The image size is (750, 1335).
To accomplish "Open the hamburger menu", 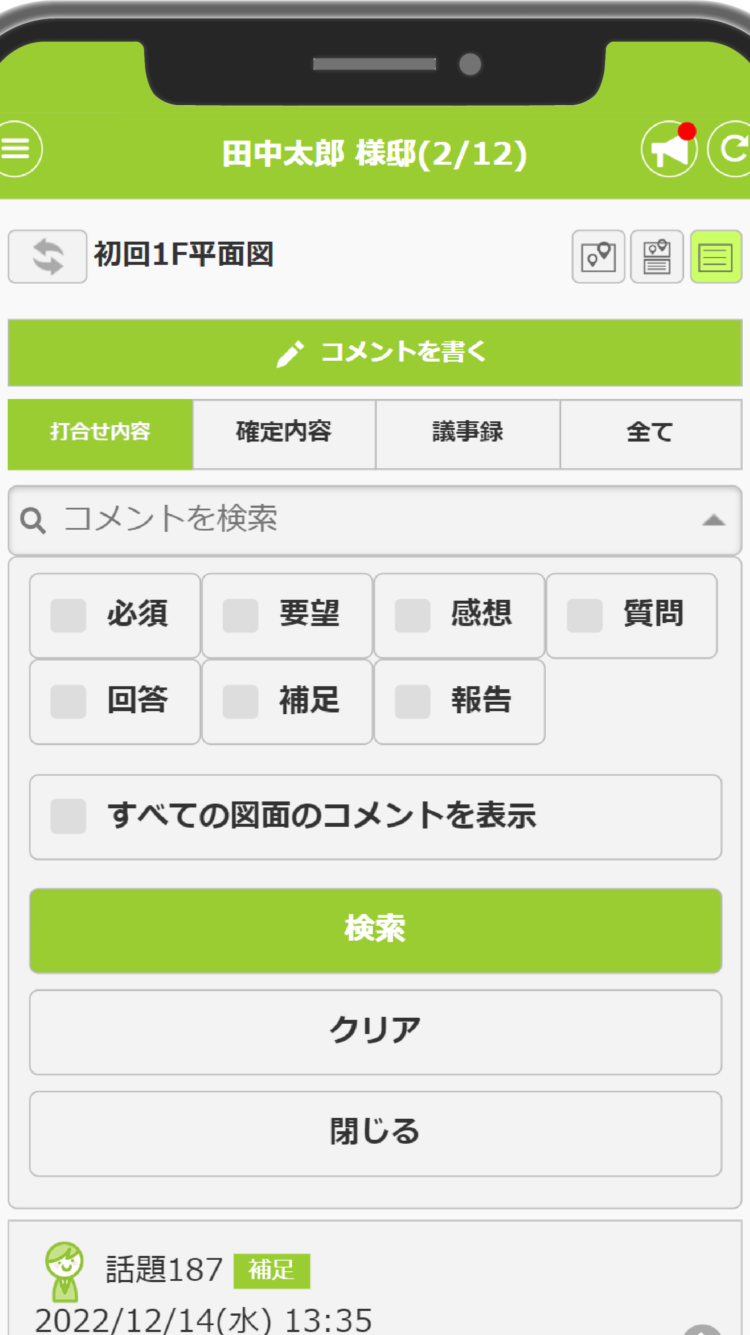I will [17, 149].
